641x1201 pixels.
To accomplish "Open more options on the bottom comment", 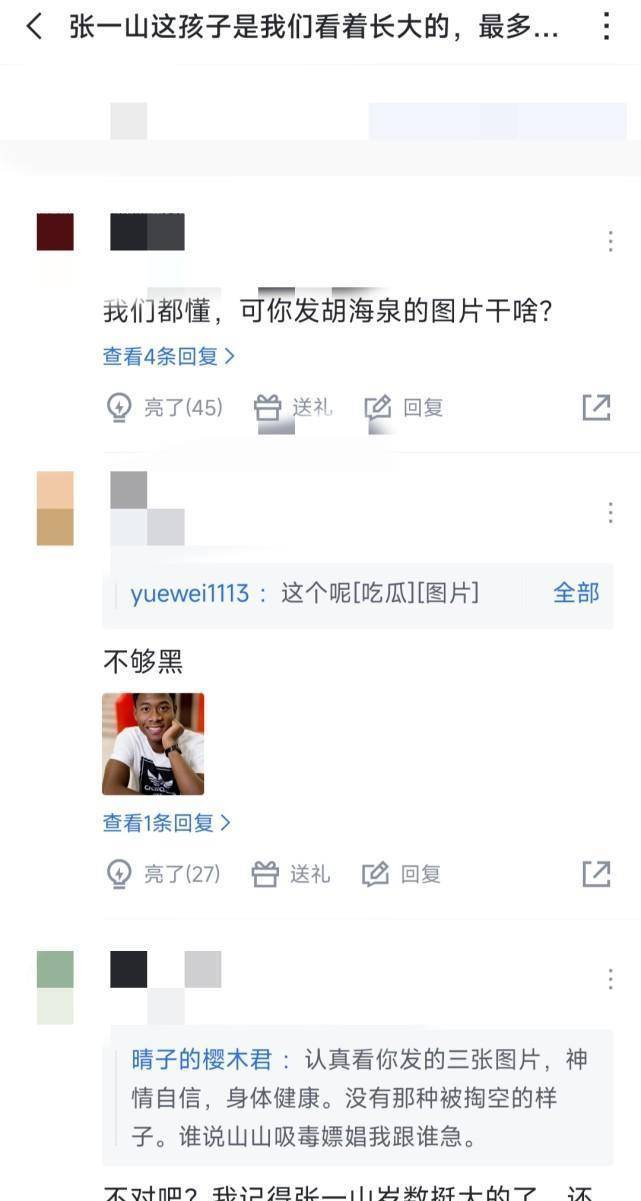I will pyautogui.click(x=610, y=979).
